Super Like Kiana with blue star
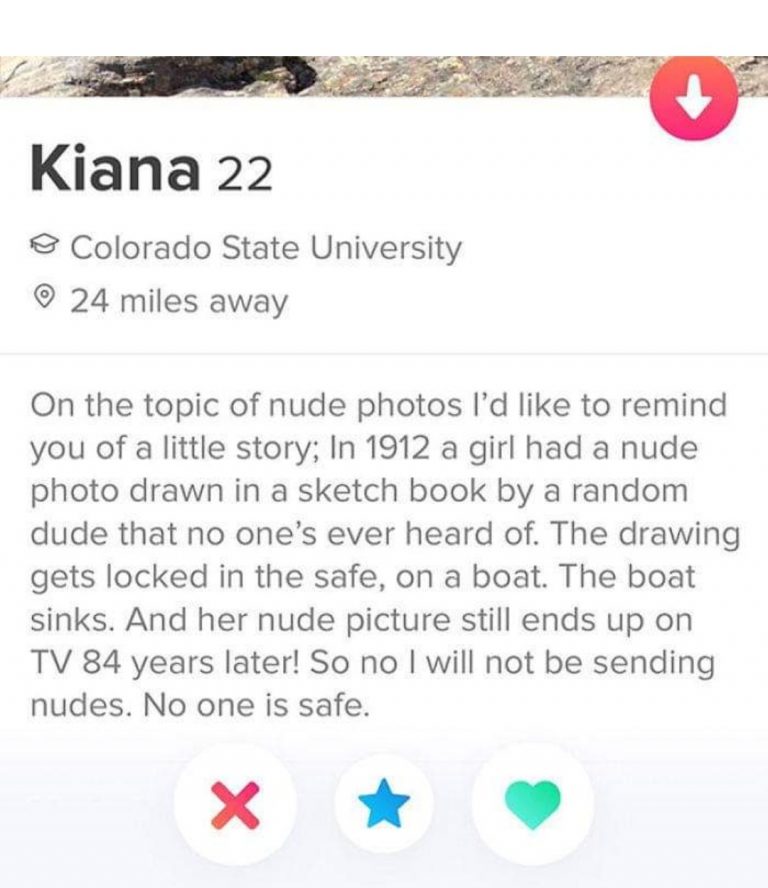The width and height of the screenshot is (768, 888). pyautogui.click(x=385, y=804)
